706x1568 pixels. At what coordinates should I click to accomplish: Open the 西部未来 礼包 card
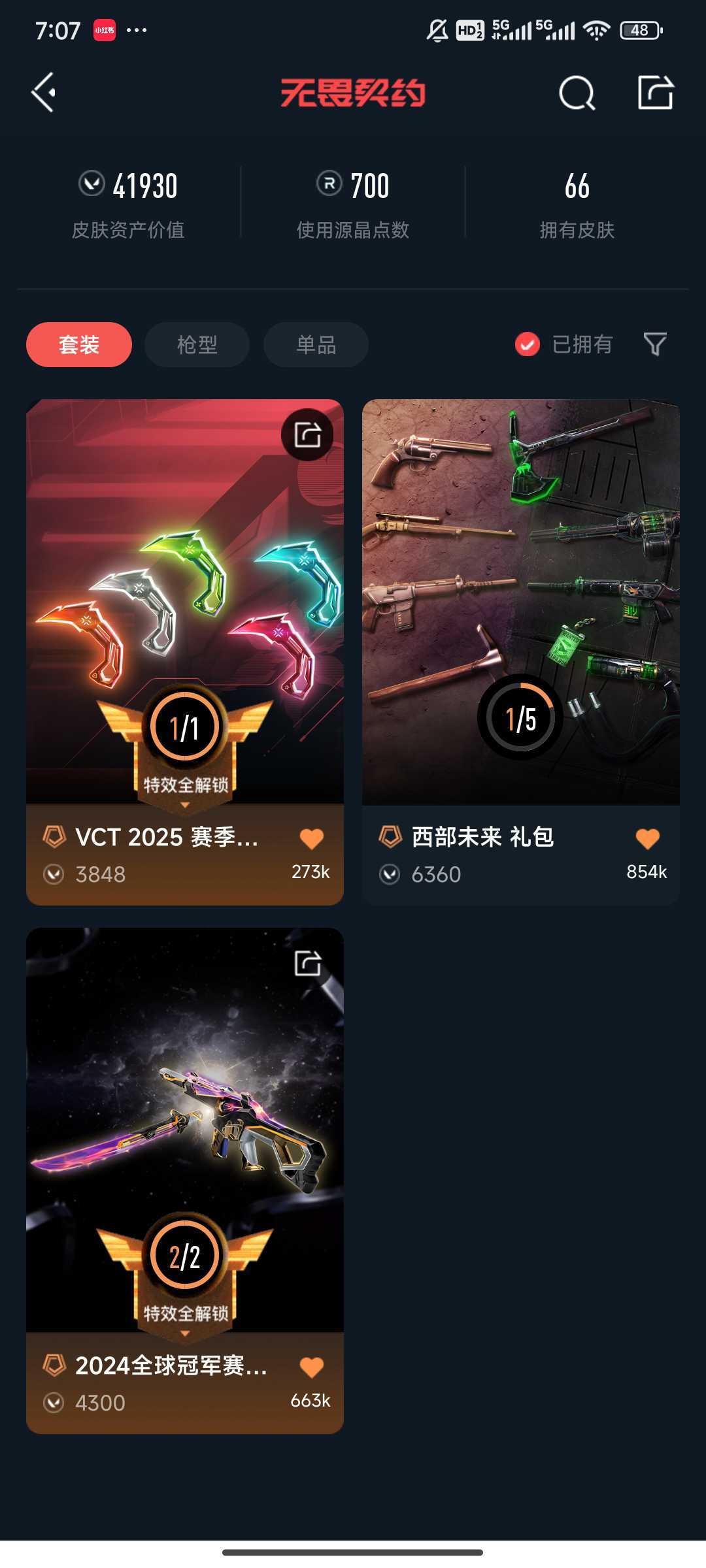click(x=521, y=652)
